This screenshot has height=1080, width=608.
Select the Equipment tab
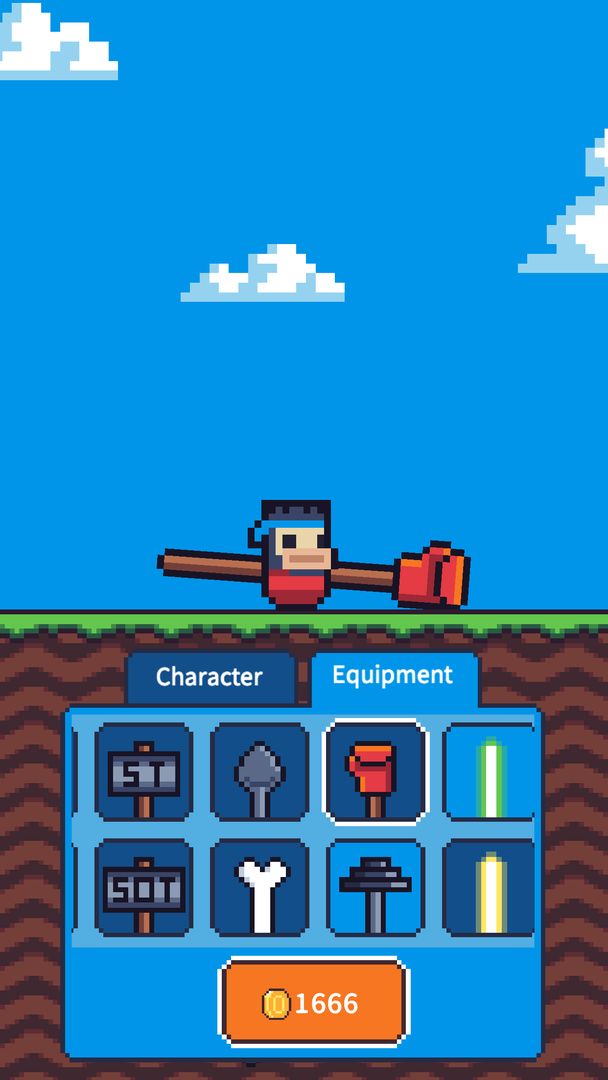click(393, 676)
